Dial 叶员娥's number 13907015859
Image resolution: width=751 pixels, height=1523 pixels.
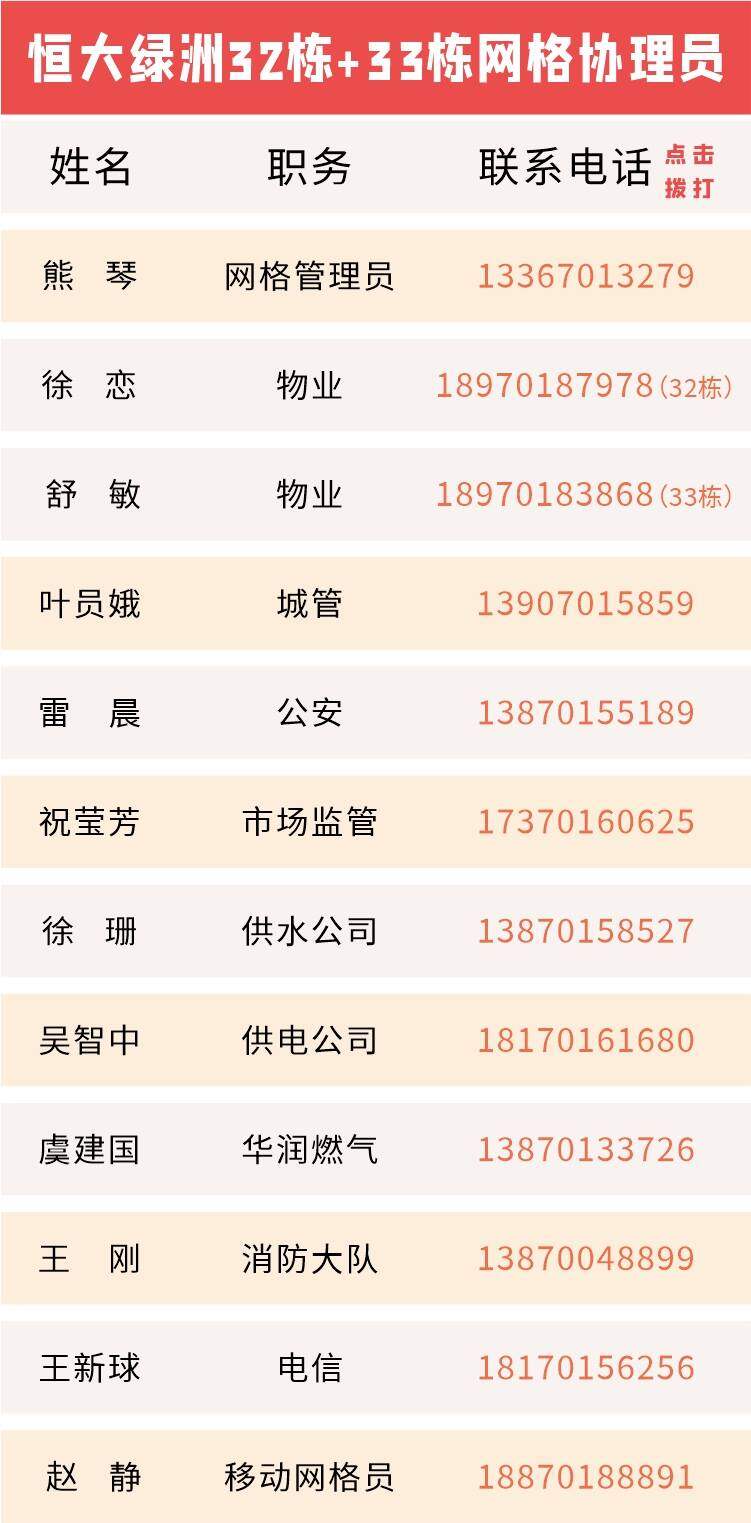(x=585, y=604)
